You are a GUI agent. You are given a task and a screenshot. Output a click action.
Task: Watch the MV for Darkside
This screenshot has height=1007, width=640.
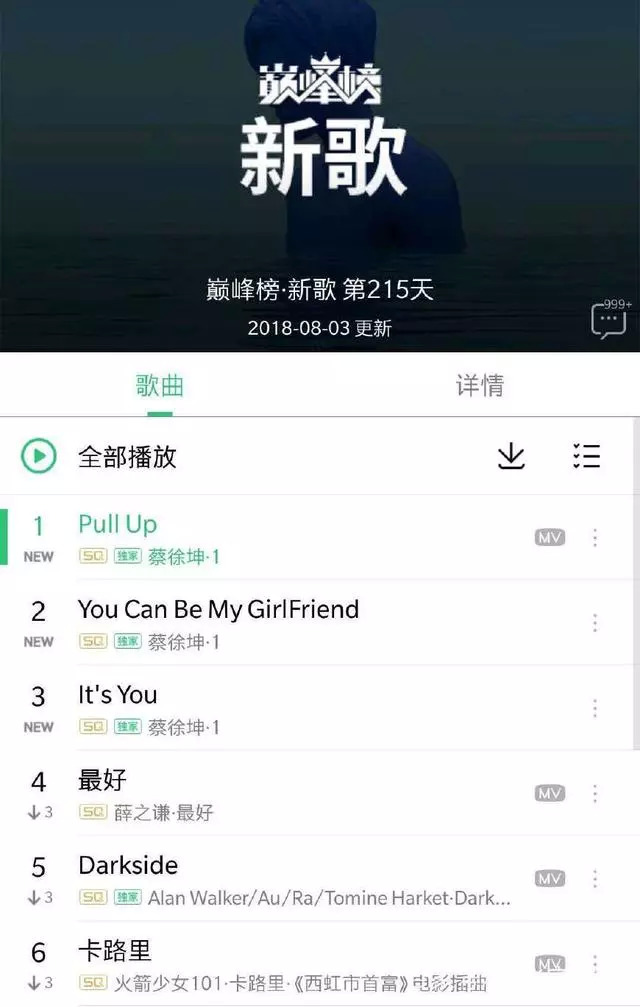pos(550,878)
